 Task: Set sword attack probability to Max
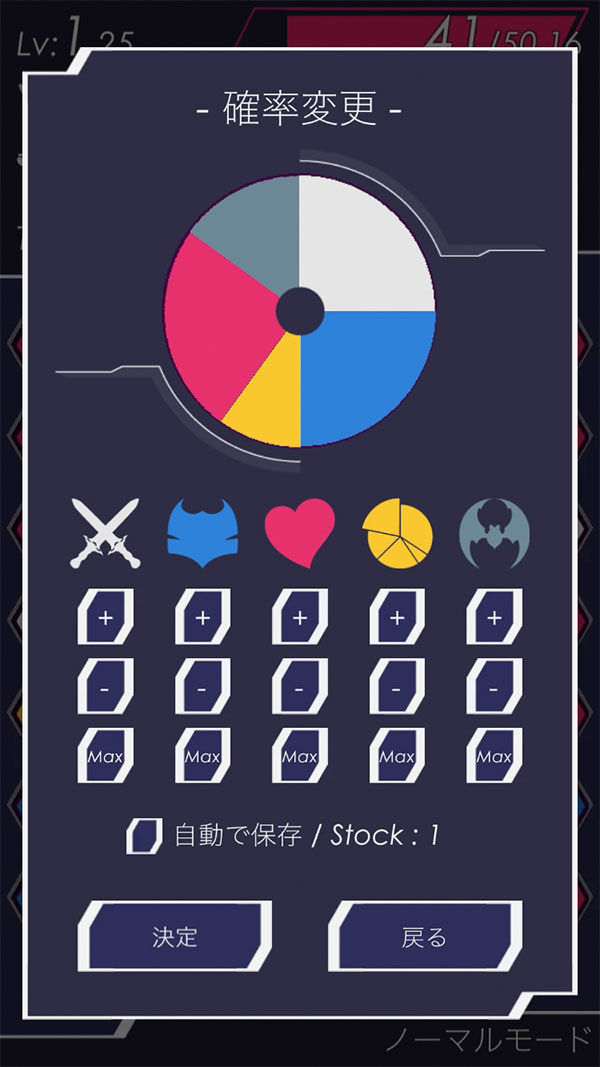click(x=105, y=756)
